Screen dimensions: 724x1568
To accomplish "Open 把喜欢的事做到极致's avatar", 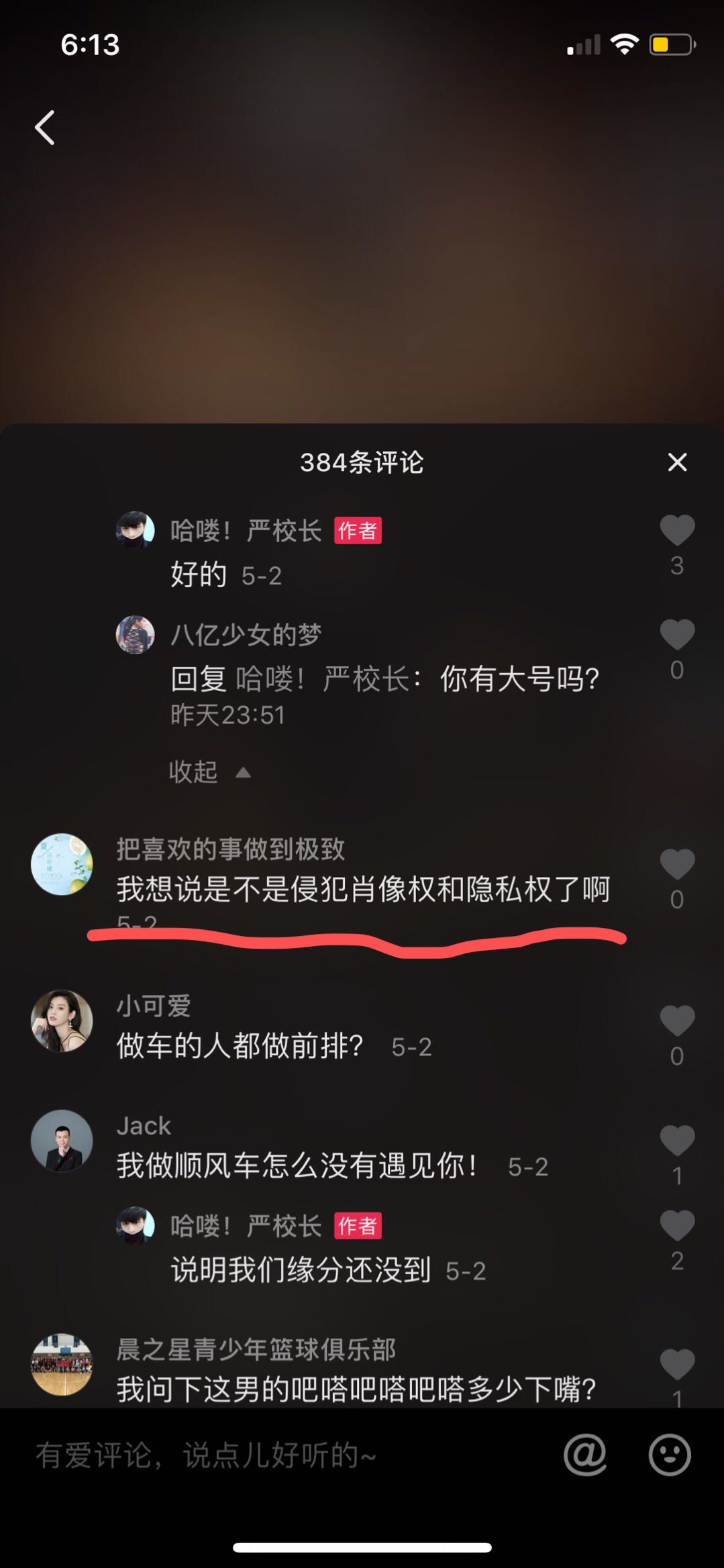I will [62, 864].
